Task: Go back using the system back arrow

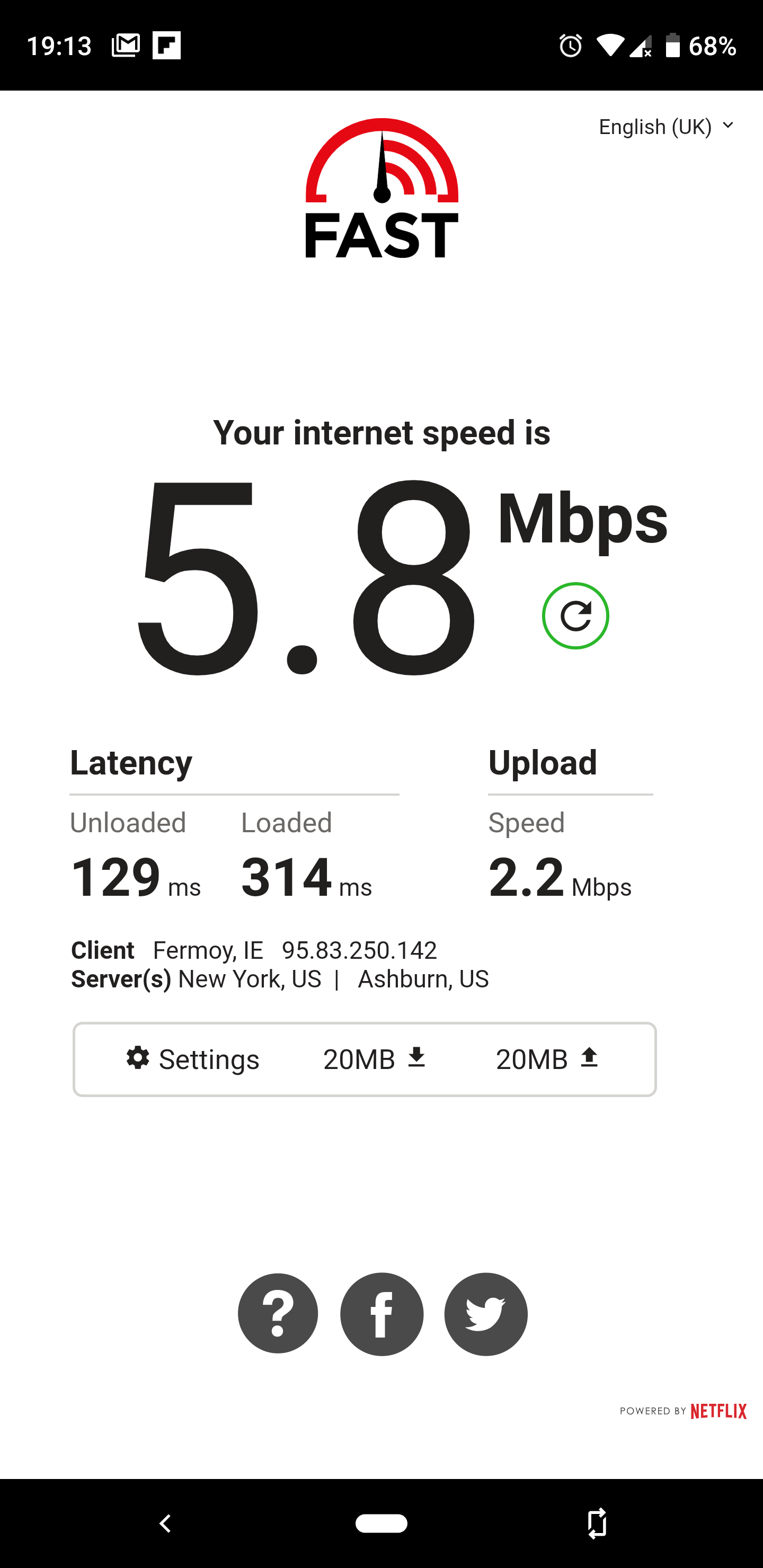Action: 165,1523
